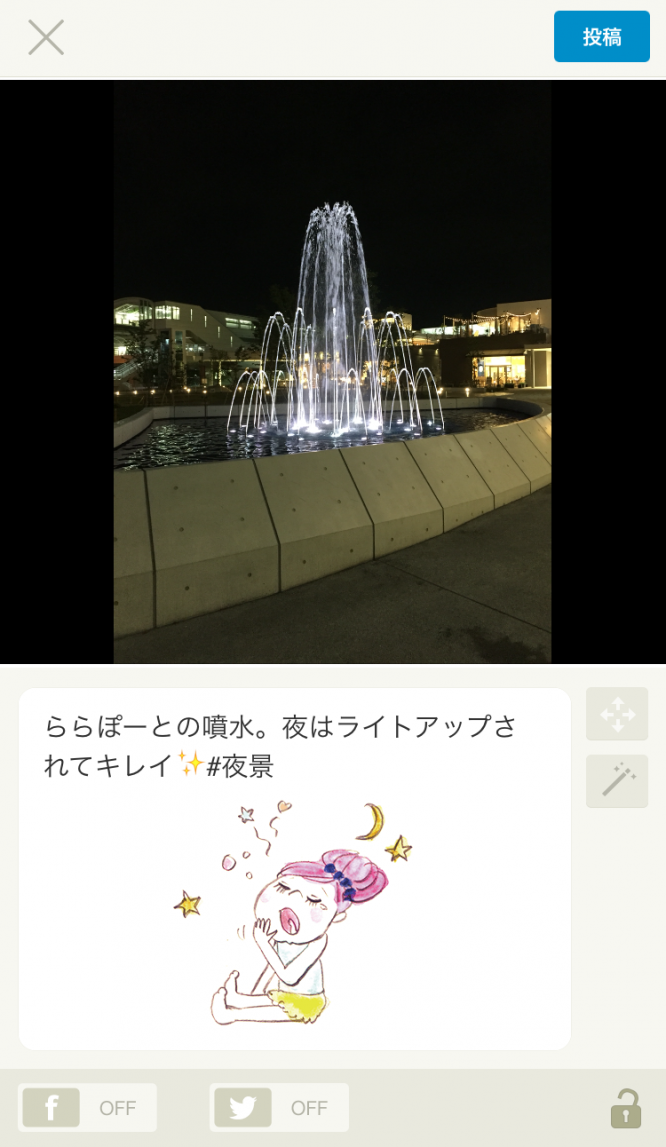666x1147 pixels.
Task: Tap the 投稿 button to publish
Action: (x=602, y=37)
